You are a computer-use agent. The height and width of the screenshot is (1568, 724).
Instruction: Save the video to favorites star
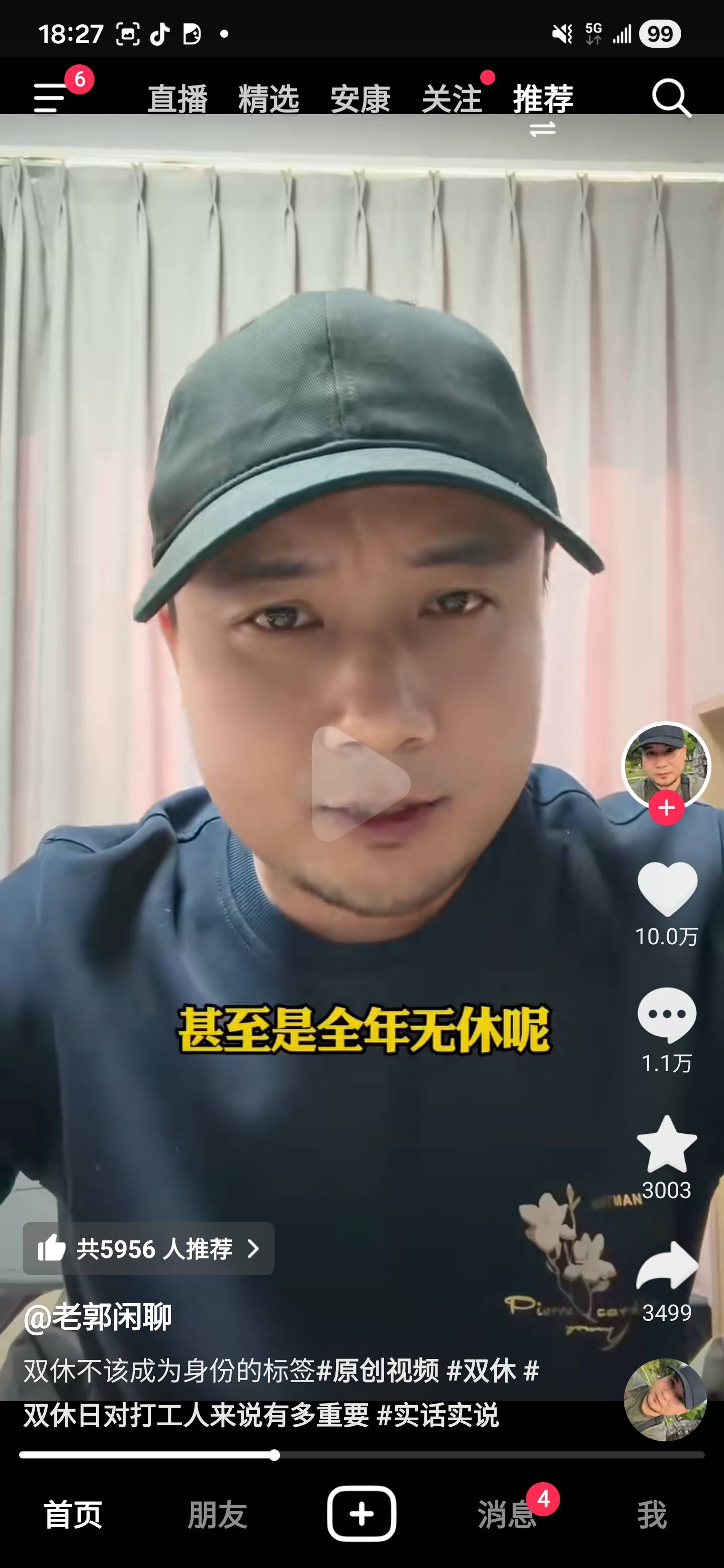(667, 1144)
